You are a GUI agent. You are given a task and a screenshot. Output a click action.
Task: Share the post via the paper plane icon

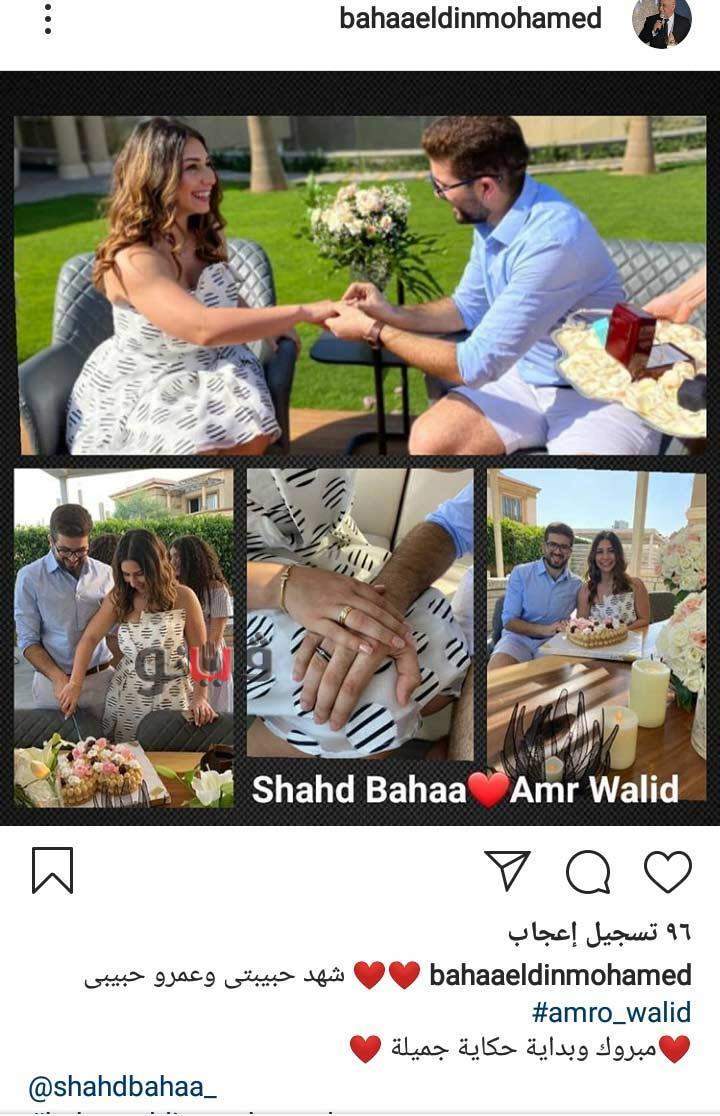pyautogui.click(x=507, y=871)
